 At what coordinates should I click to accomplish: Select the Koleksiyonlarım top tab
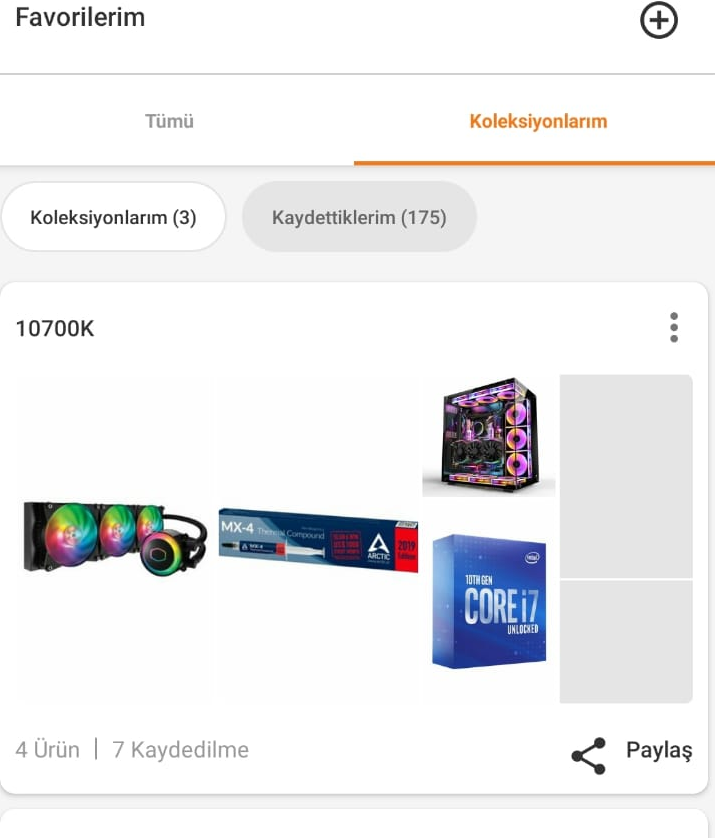coord(538,122)
